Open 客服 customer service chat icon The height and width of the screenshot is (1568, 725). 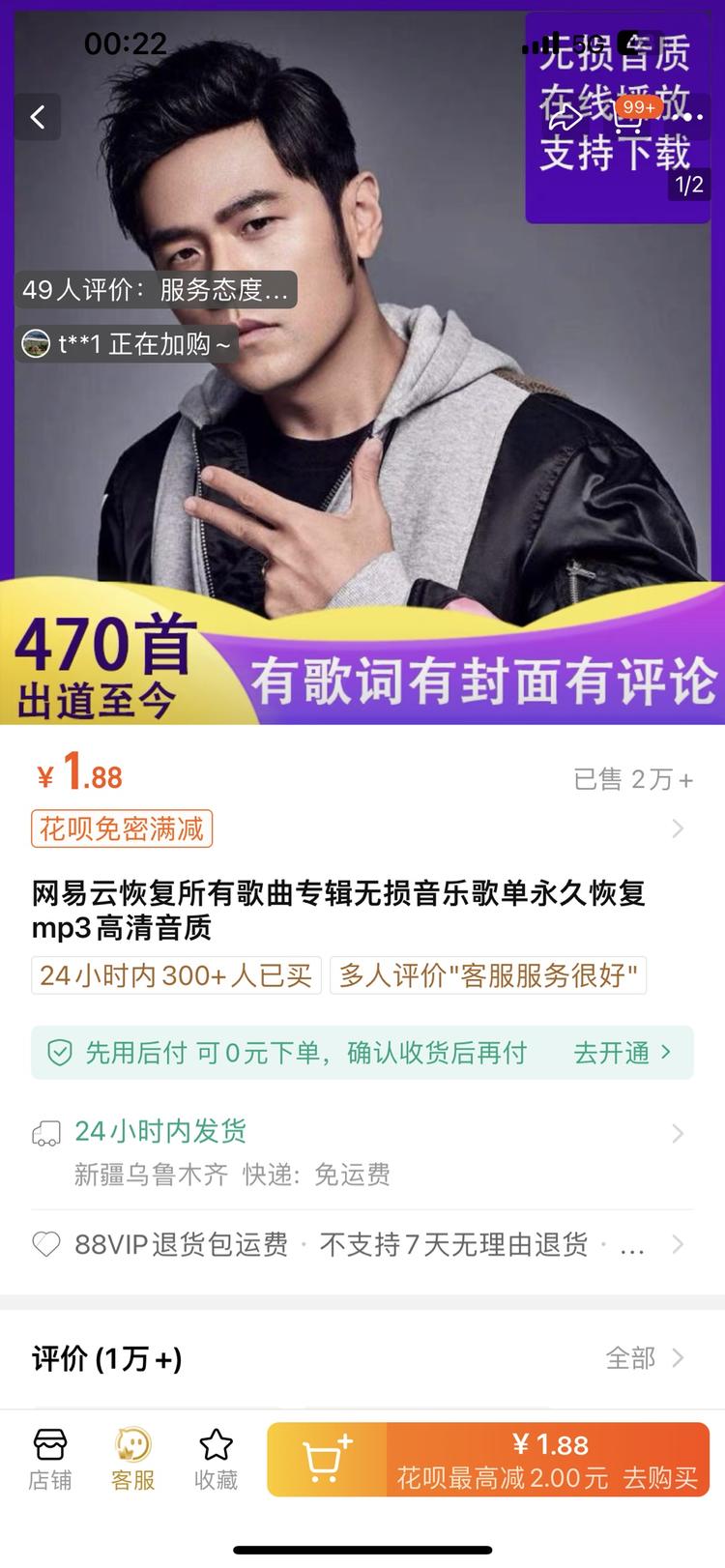click(x=132, y=1455)
